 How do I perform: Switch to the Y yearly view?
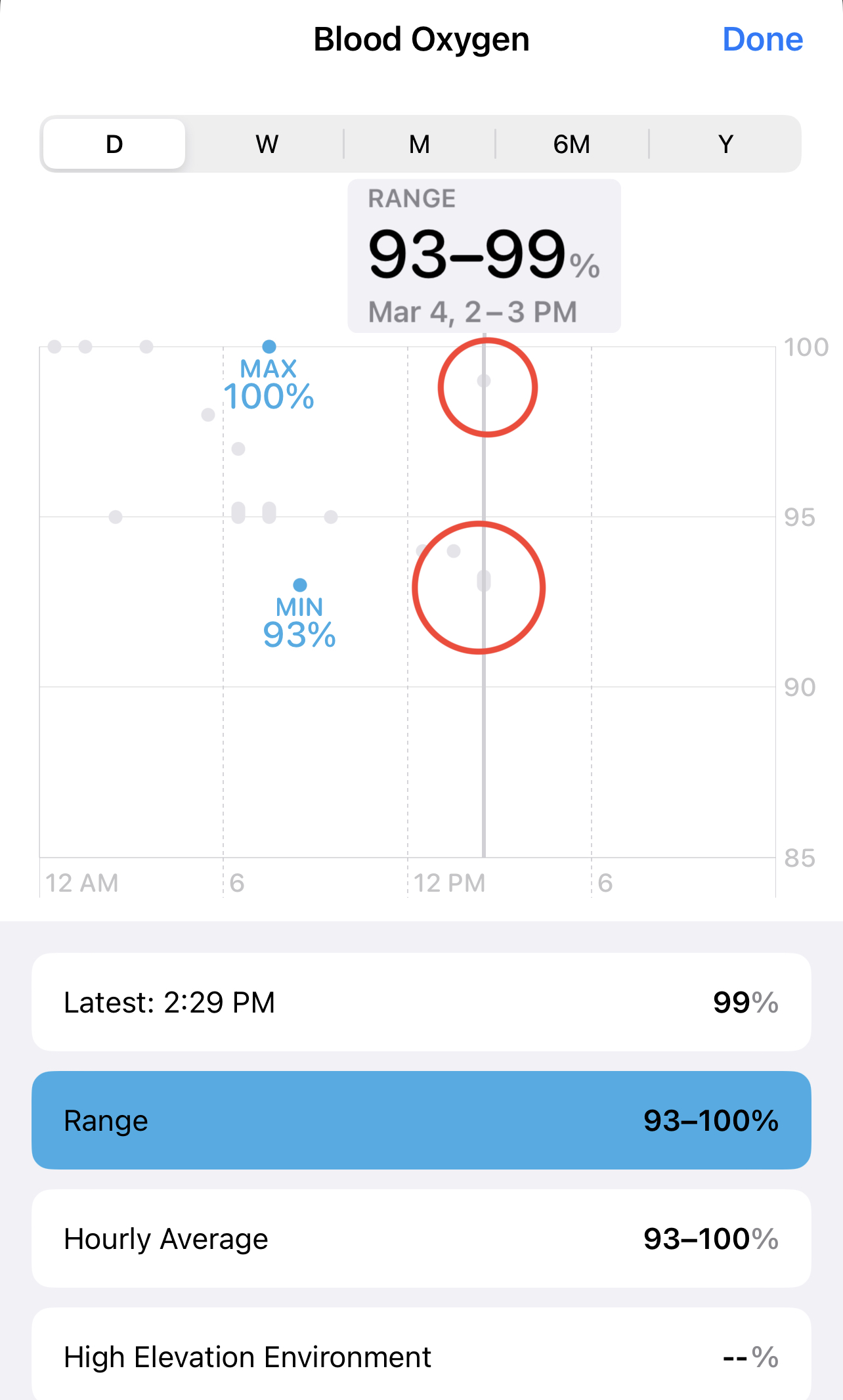pyautogui.click(x=725, y=144)
